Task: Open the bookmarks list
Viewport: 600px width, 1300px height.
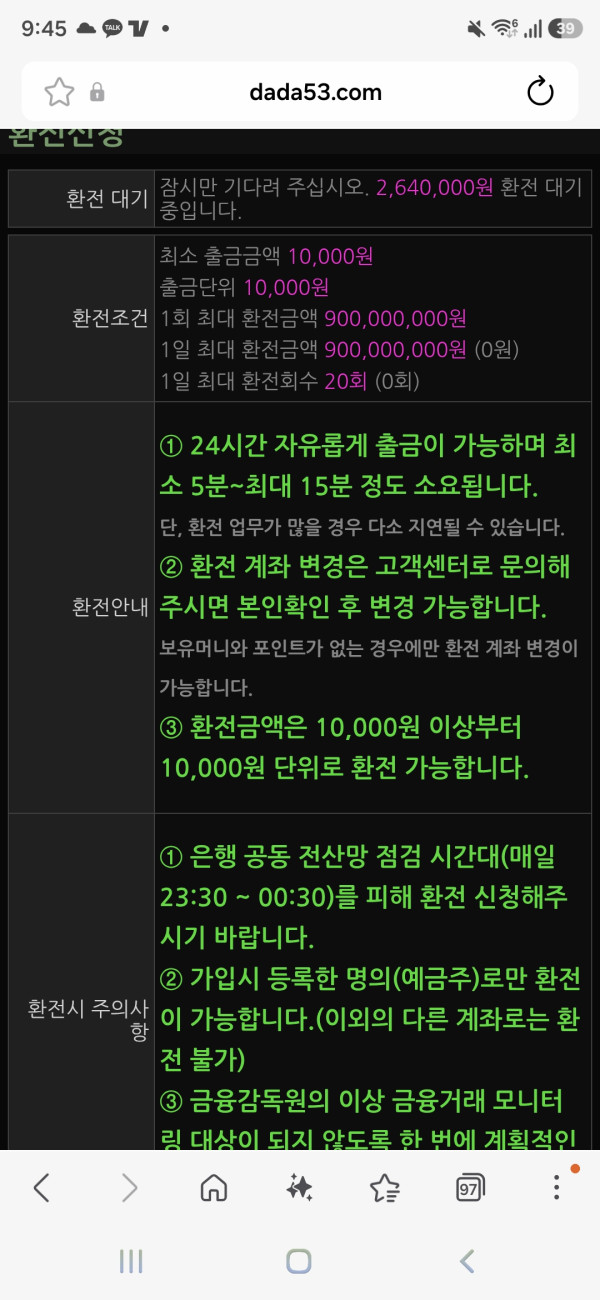Action: tap(385, 1187)
